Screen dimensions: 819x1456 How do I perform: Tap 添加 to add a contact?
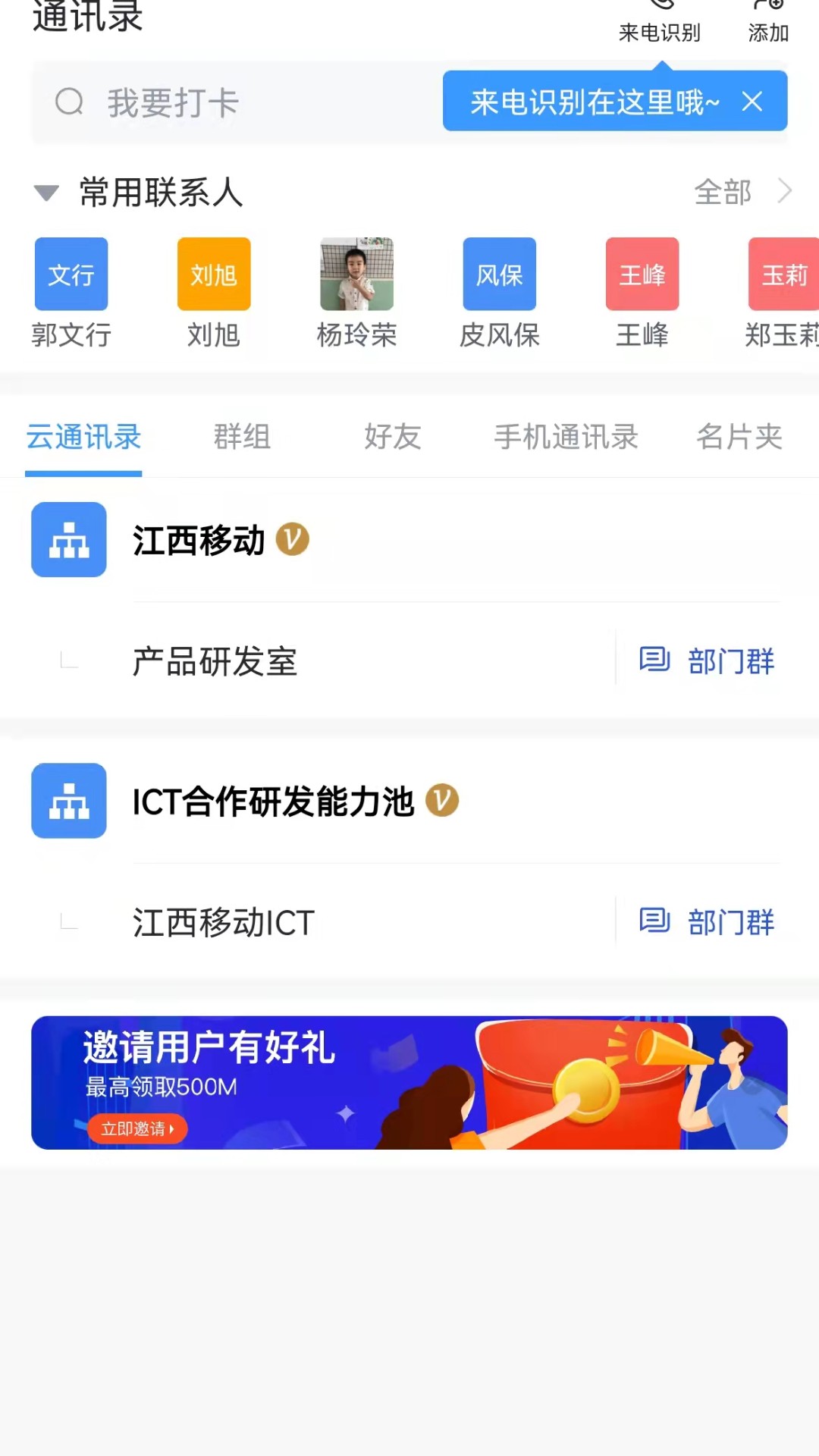click(767, 21)
